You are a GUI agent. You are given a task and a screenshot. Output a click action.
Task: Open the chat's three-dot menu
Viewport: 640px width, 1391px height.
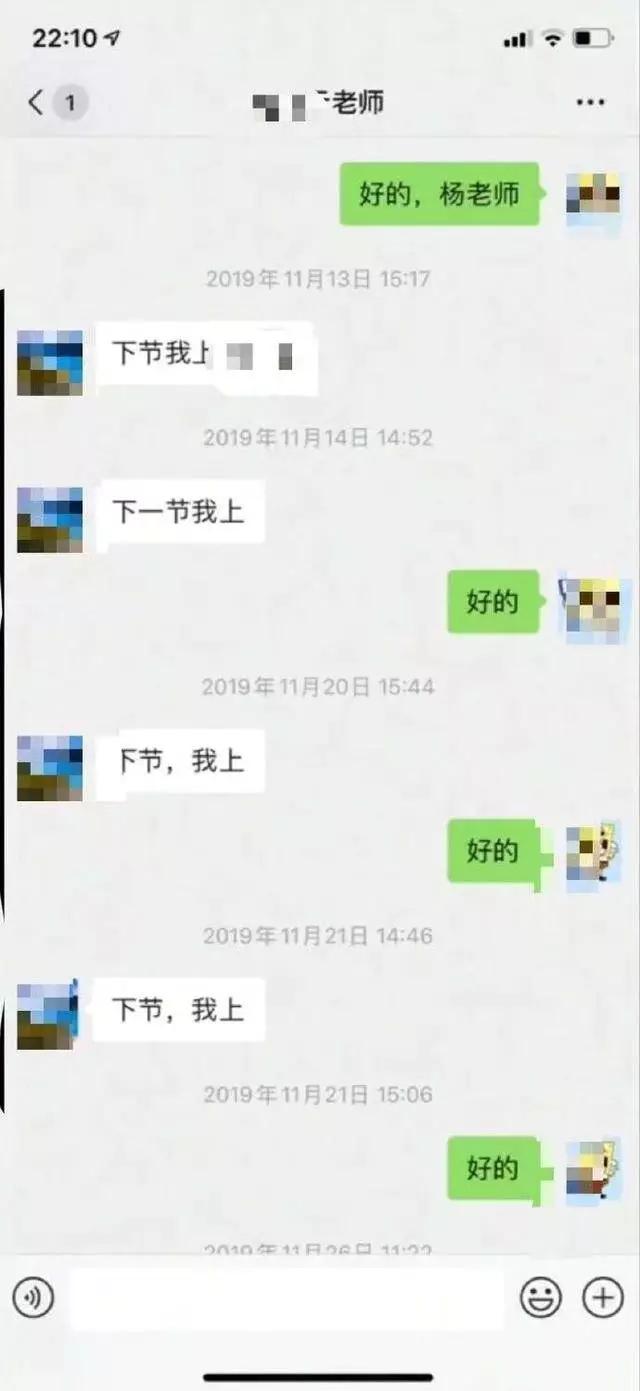pyautogui.click(x=590, y=102)
